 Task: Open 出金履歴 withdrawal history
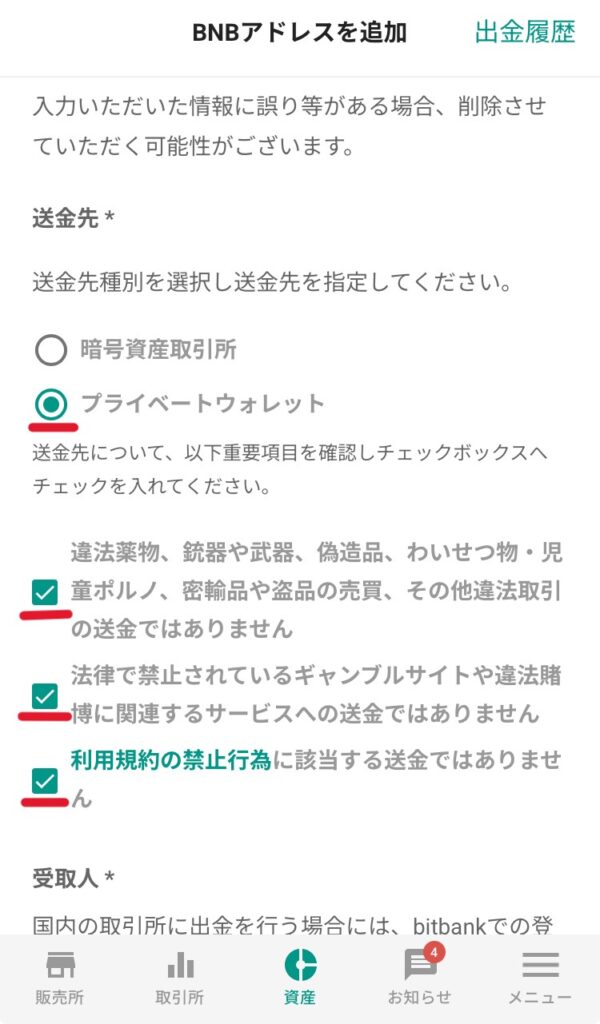point(524,32)
